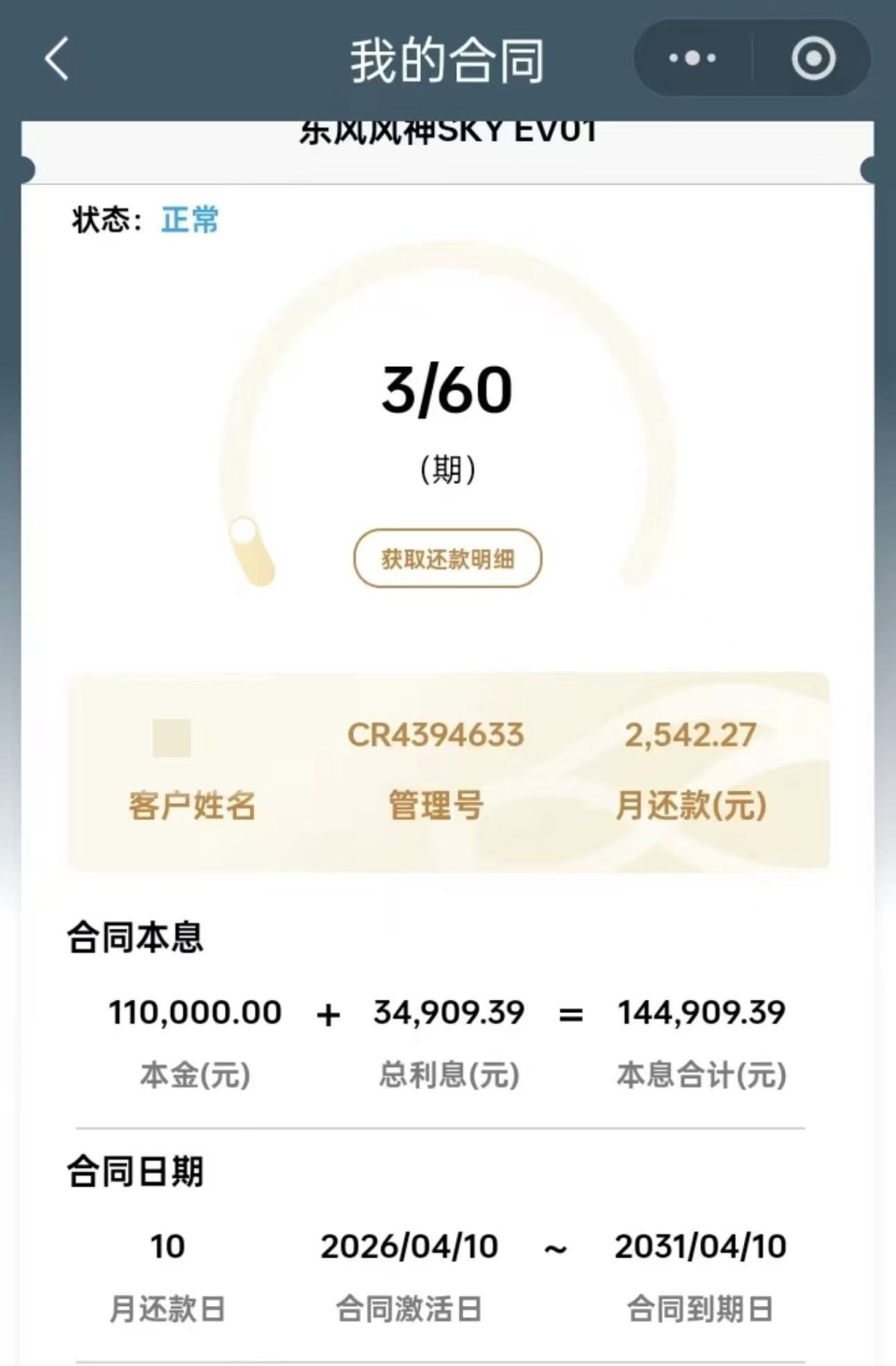
Task: Tap the management number CR4394633 link
Action: pyautogui.click(x=437, y=737)
